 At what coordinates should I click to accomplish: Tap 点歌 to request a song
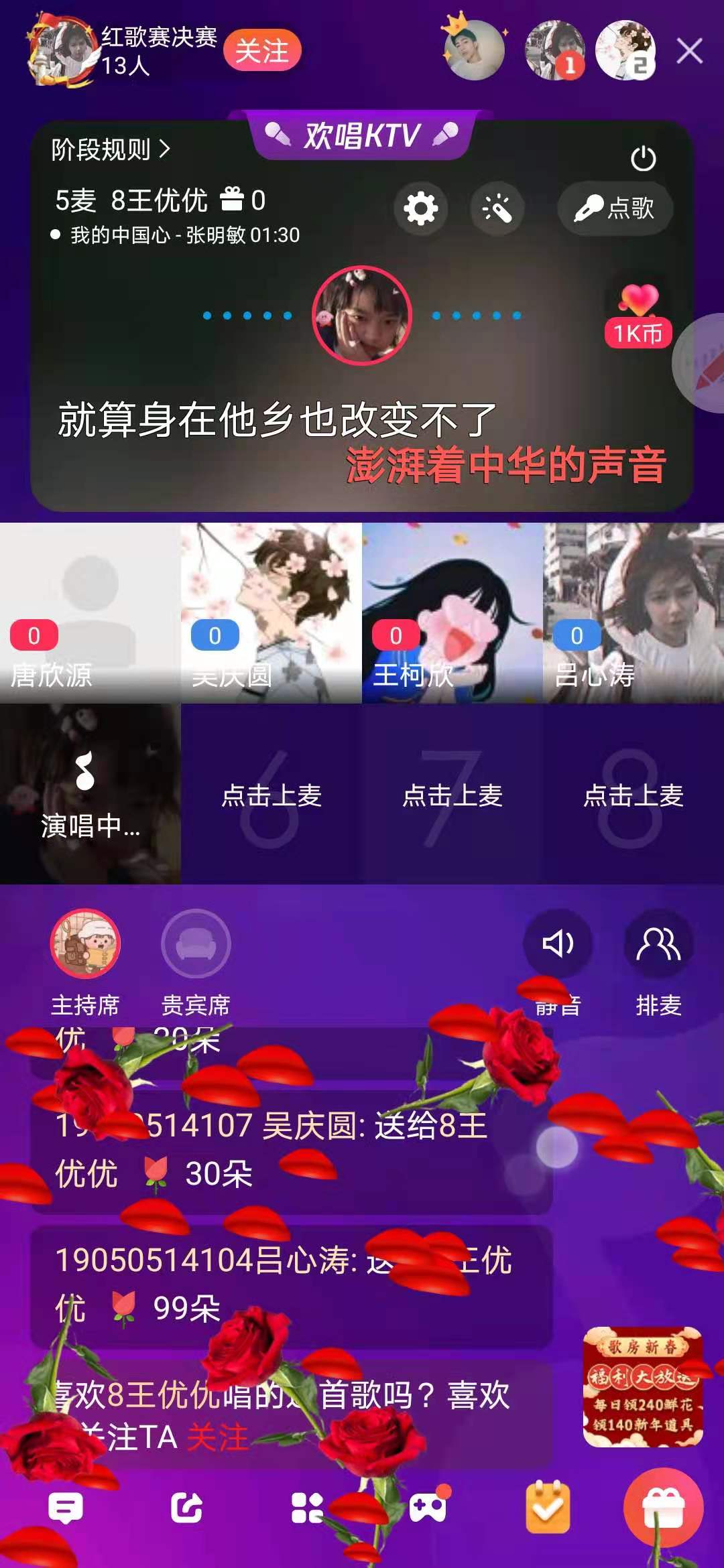(x=615, y=208)
